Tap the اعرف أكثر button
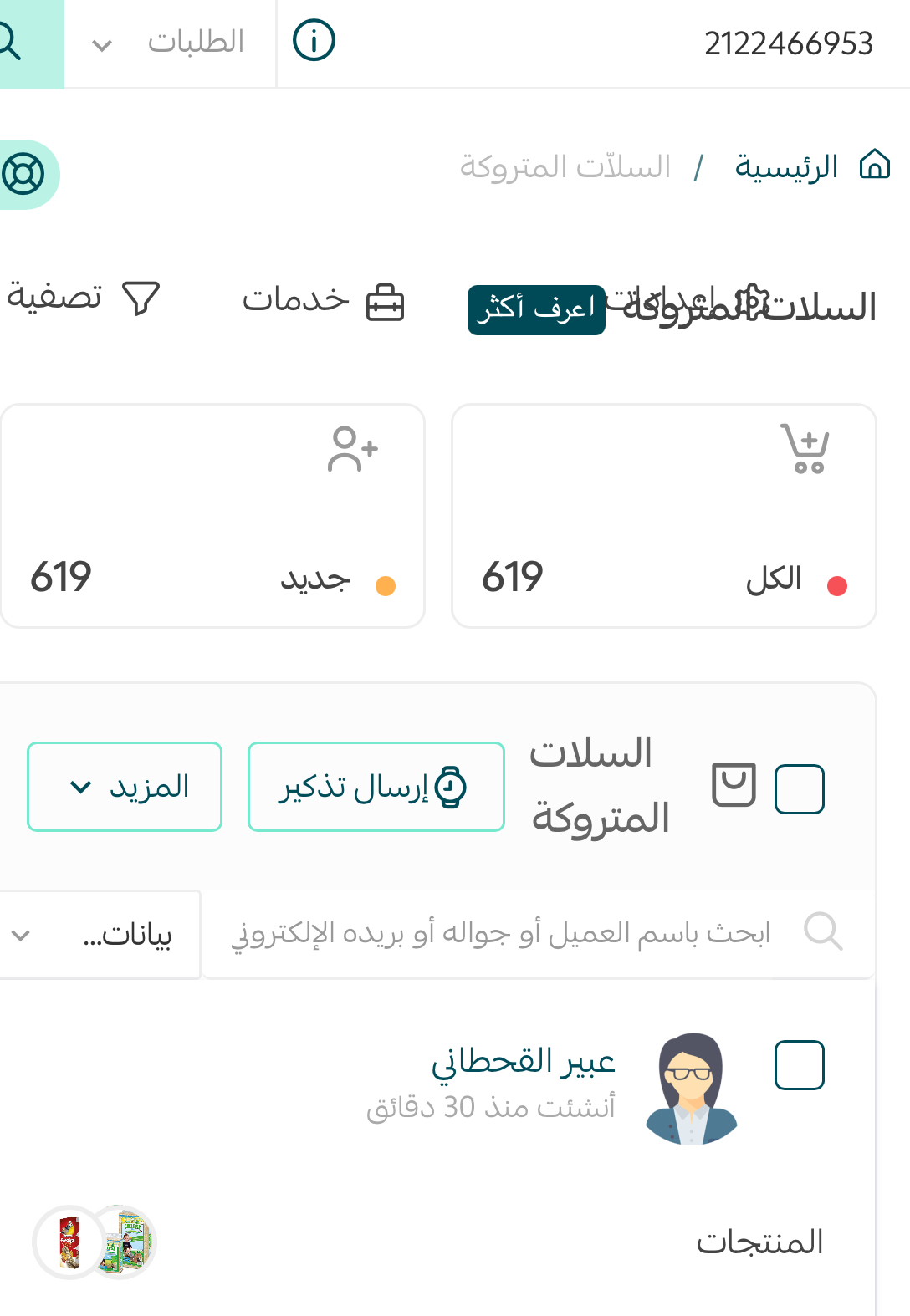Screen dimensions: 910x1316 click(536, 309)
